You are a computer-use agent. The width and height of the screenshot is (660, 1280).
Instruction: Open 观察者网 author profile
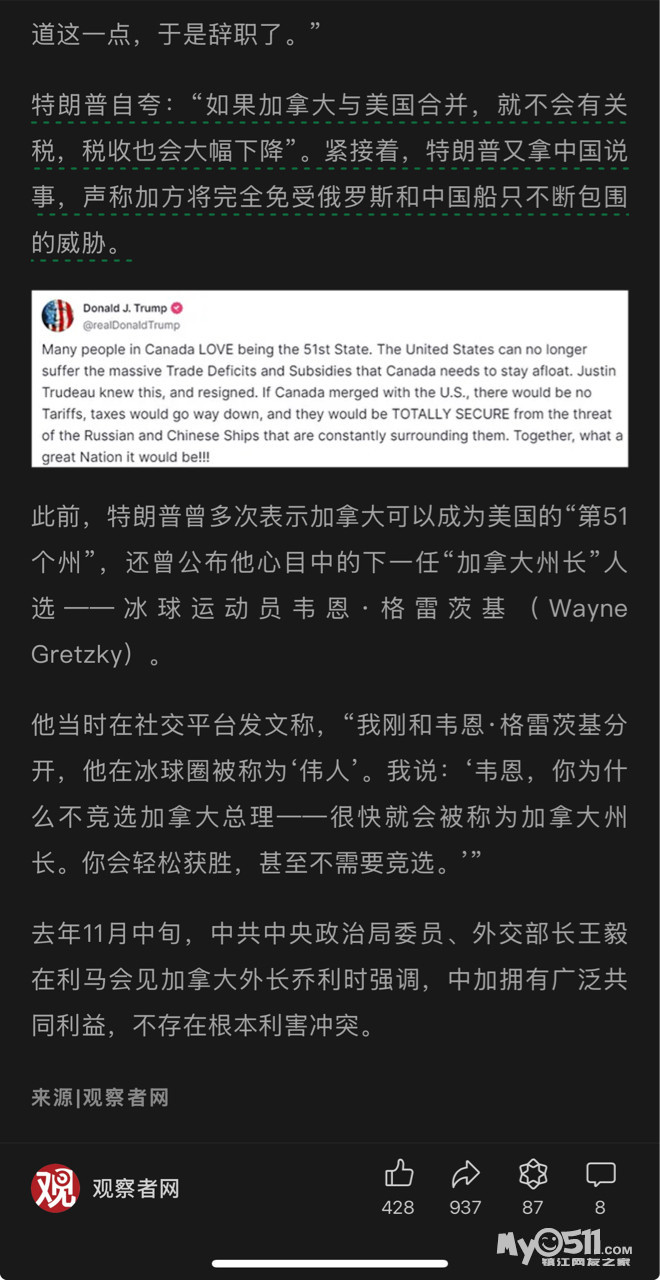coord(106,1188)
